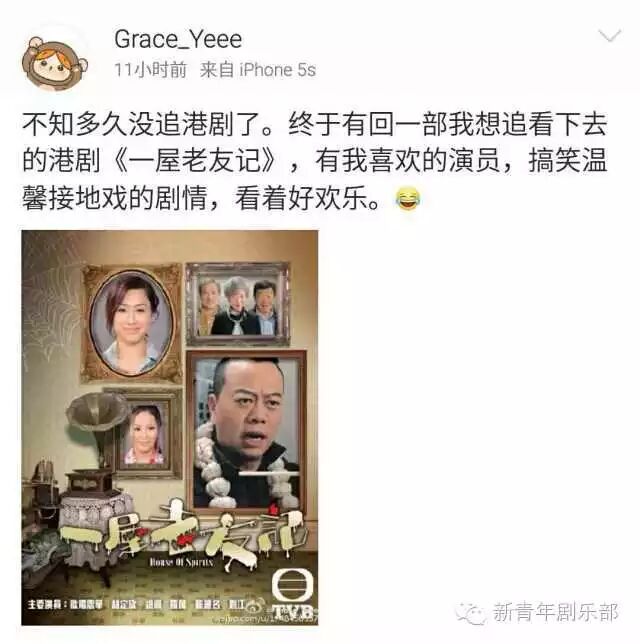Screen dimensions: 640x644
Task: Tap the iPhone 5s source link
Action: point(274,70)
